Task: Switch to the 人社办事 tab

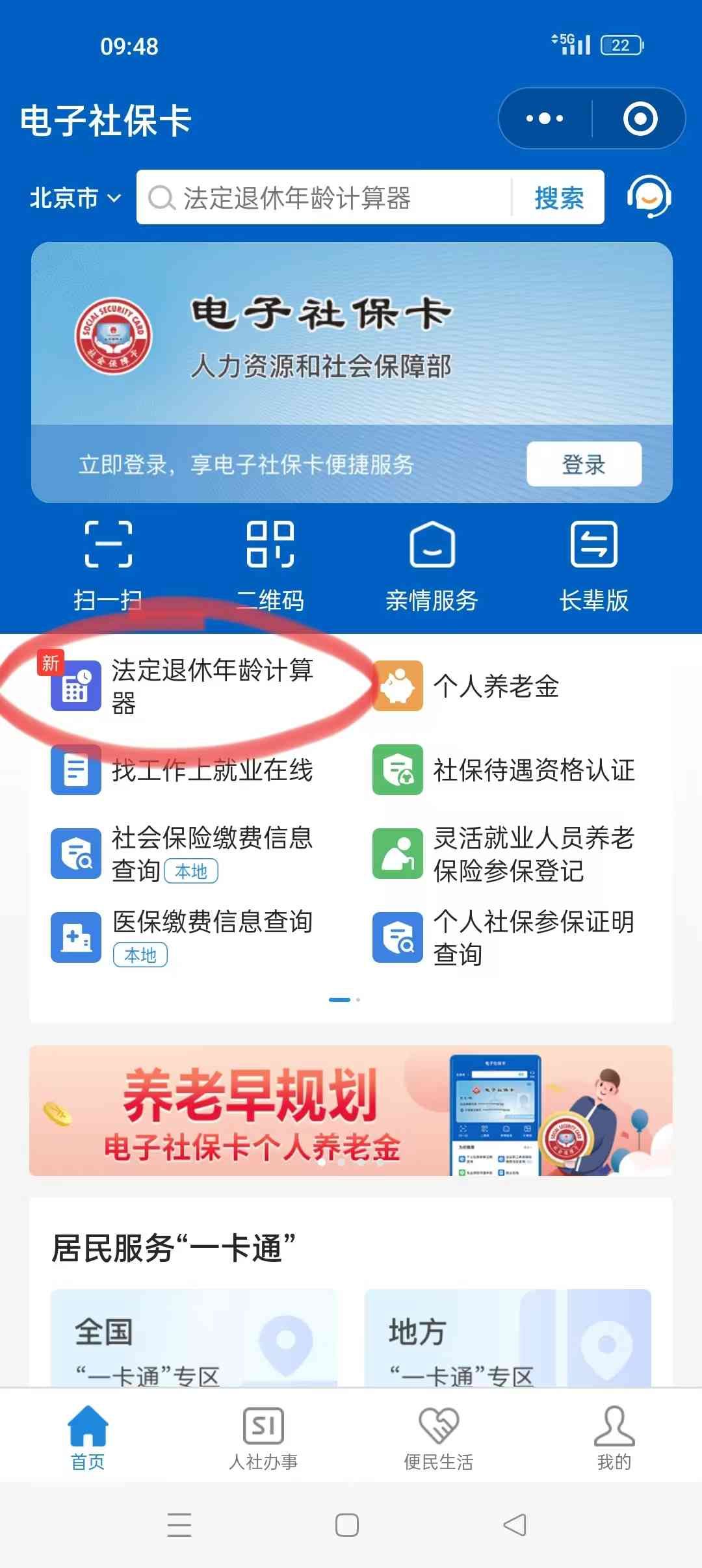Action: [263, 1438]
